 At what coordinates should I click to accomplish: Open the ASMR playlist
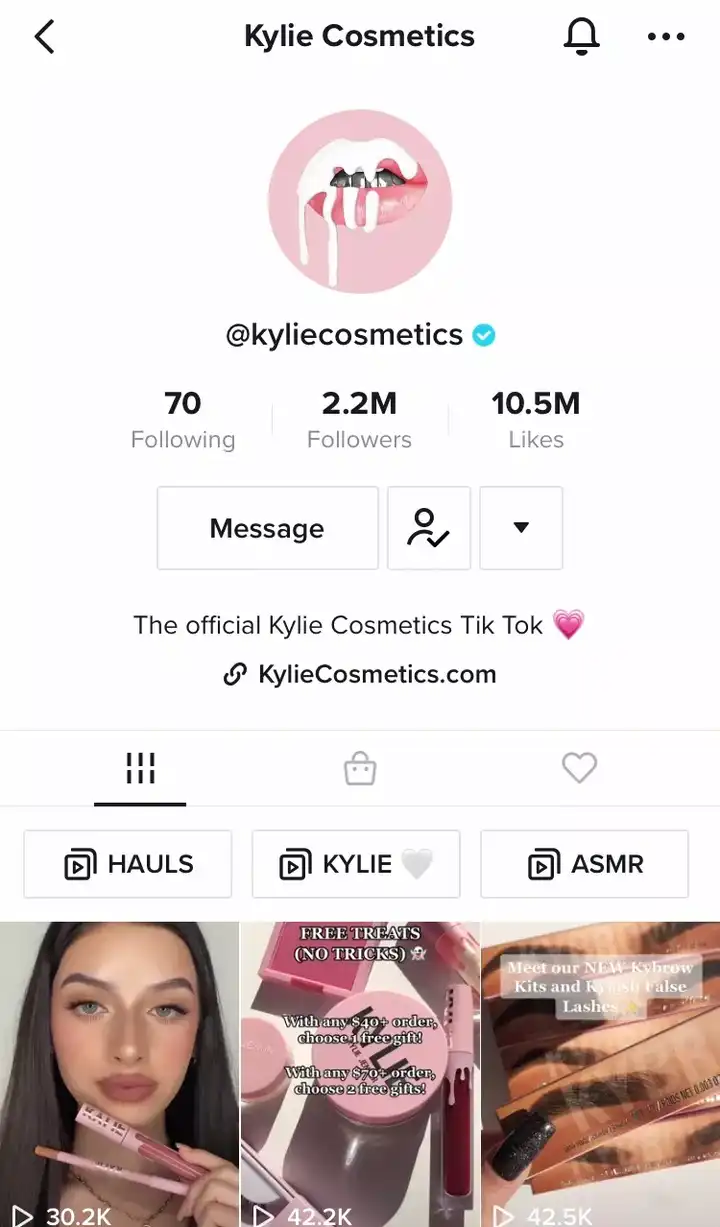point(585,864)
